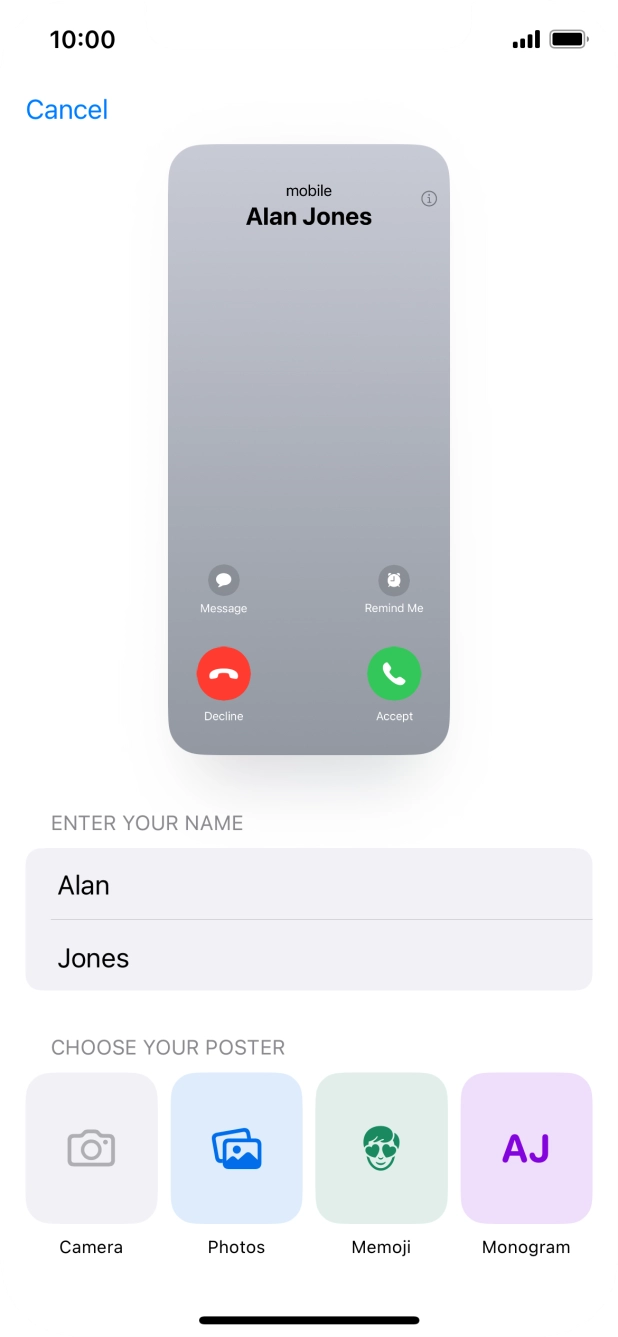This screenshot has height=1337, width=618.
Task: Edit the last name field Jones
Action: pyautogui.click(x=308, y=957)
